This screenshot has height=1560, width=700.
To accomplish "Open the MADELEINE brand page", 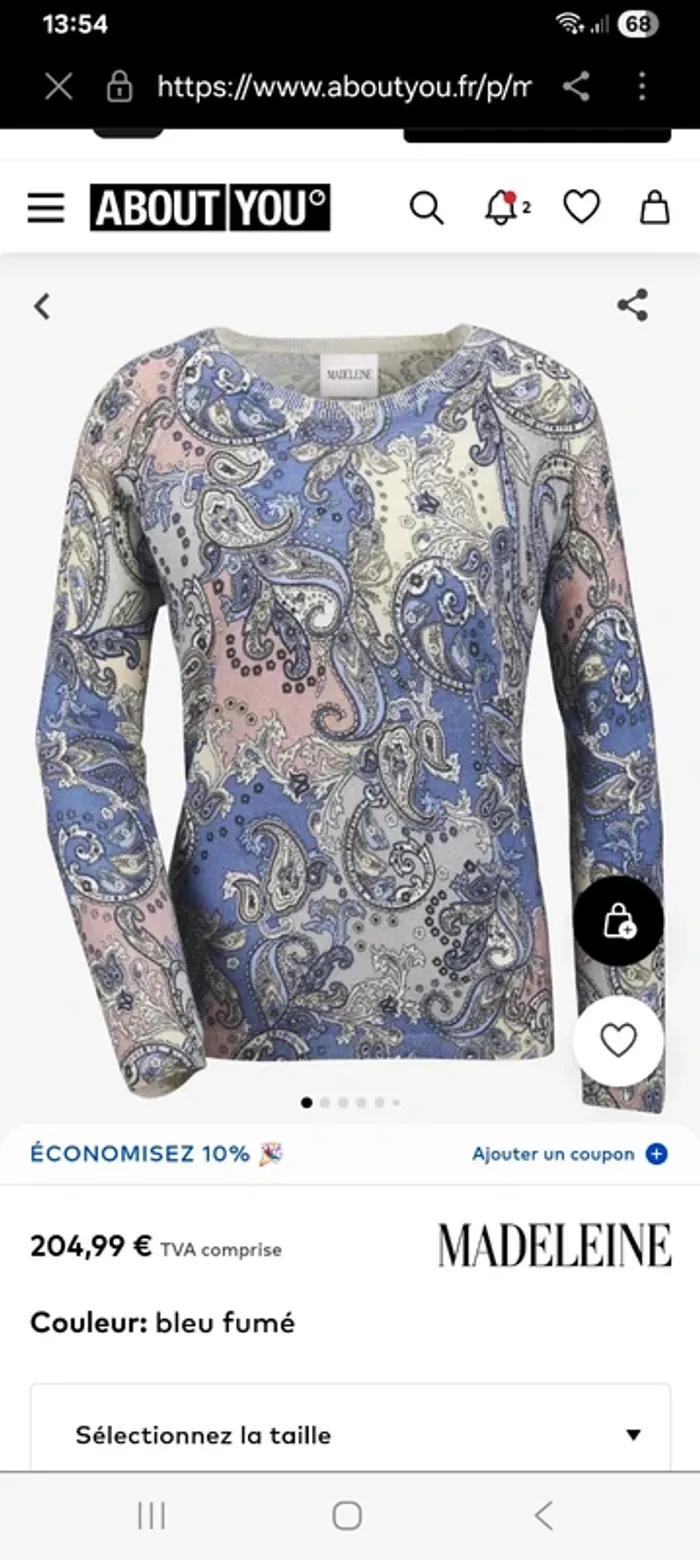I will [x=554, y=1245].
